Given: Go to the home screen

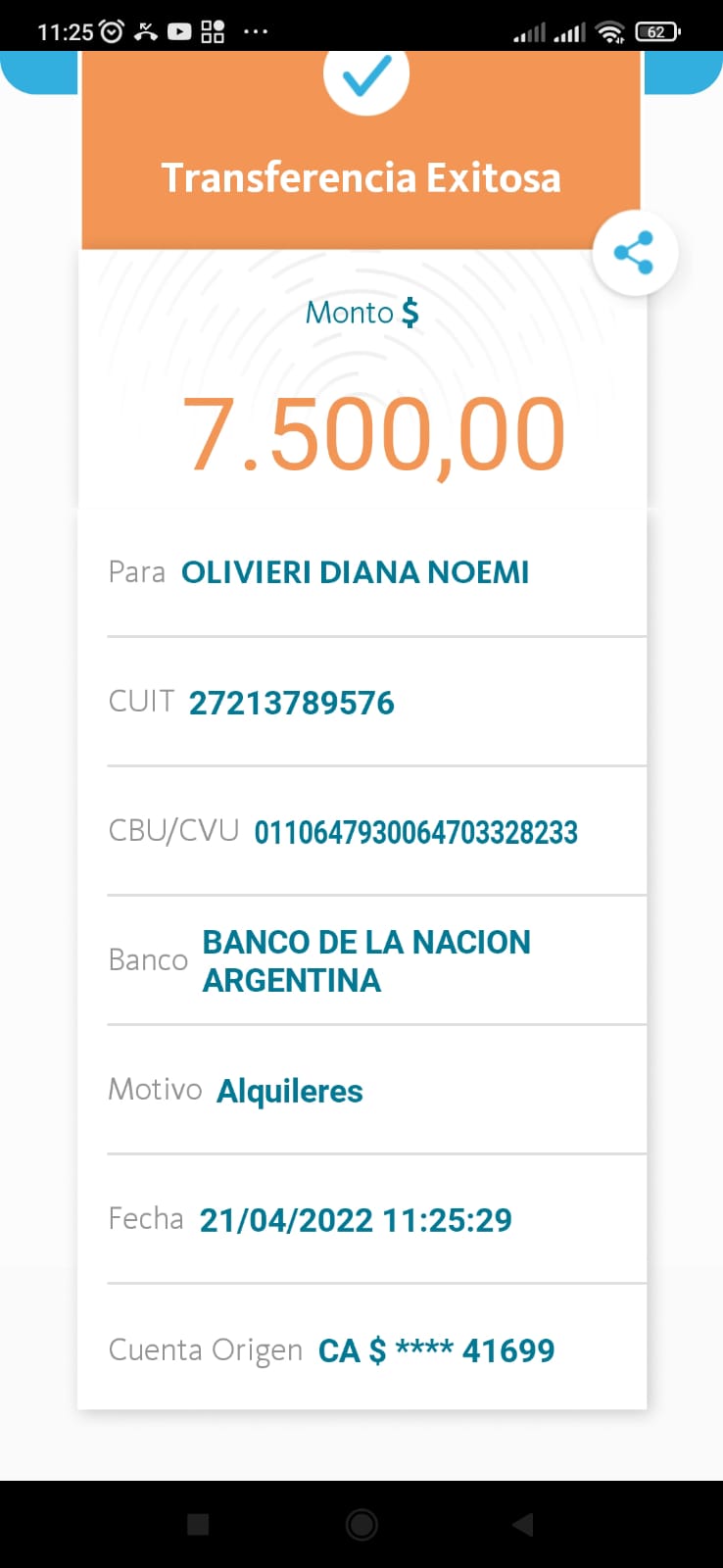Looking at the screenshot, I should [361, 1524].
